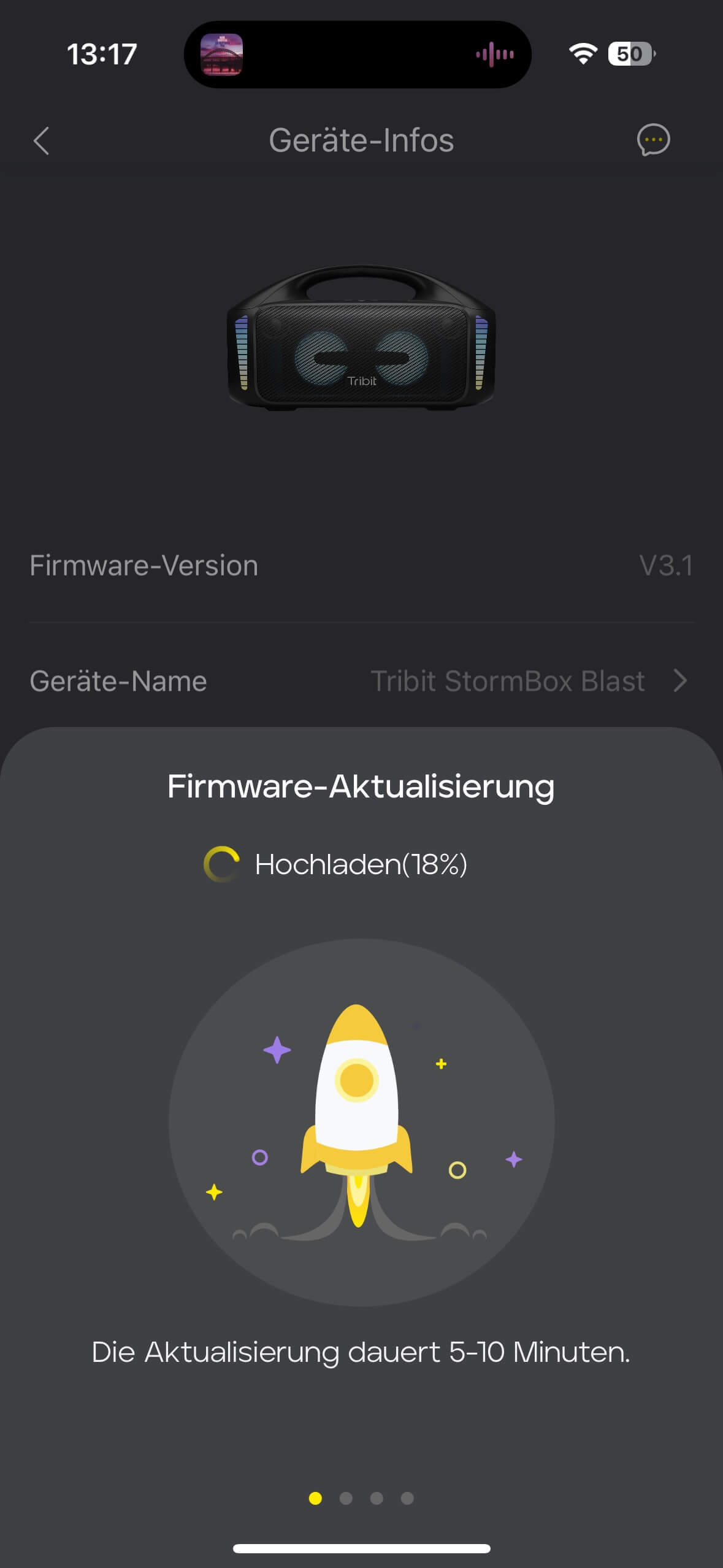Image resolution: width=723 pixels, height=1568 pixels.
Task: Open the Geräte-Name row
Action: point(361,681)
